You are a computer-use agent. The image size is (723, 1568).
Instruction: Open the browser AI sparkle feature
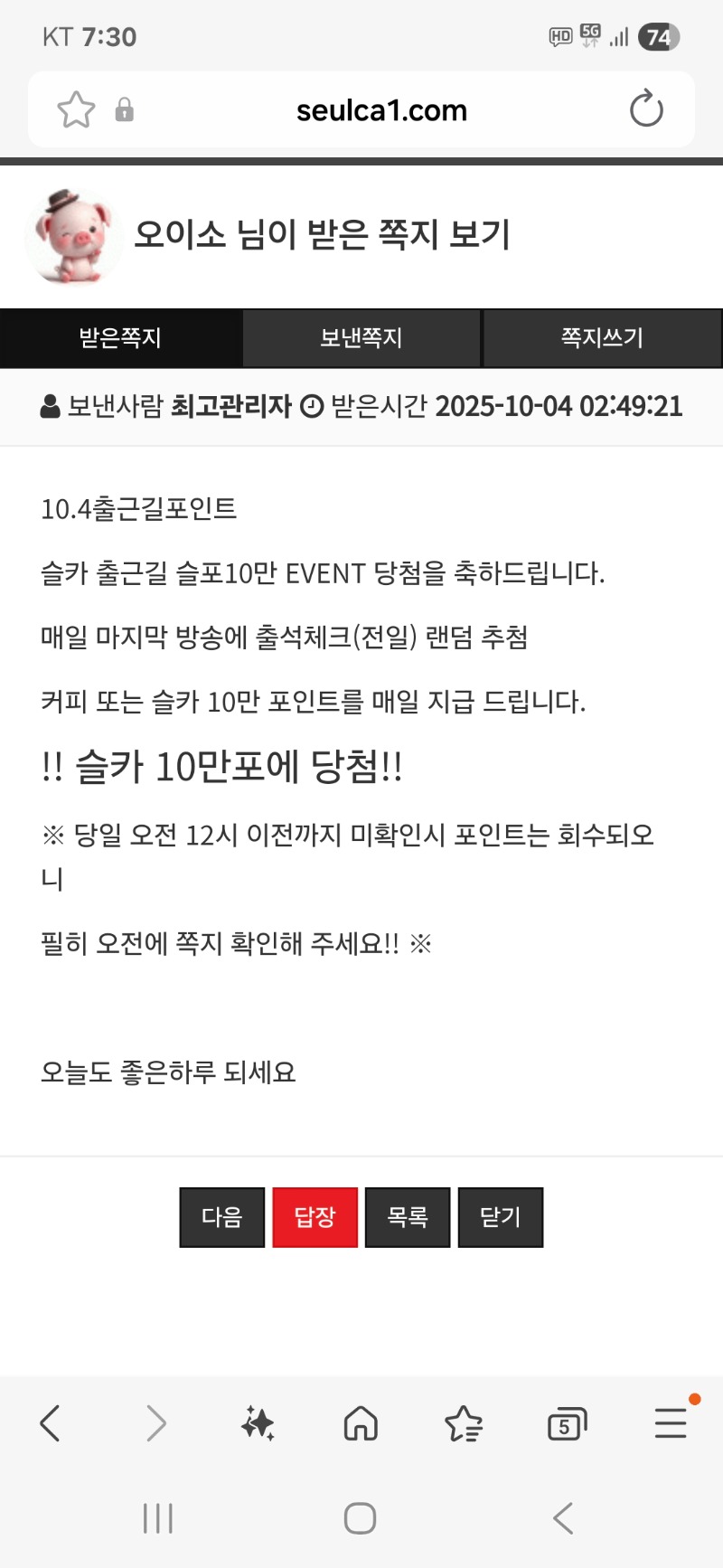pyautogui.click(x=258, y=1423)
